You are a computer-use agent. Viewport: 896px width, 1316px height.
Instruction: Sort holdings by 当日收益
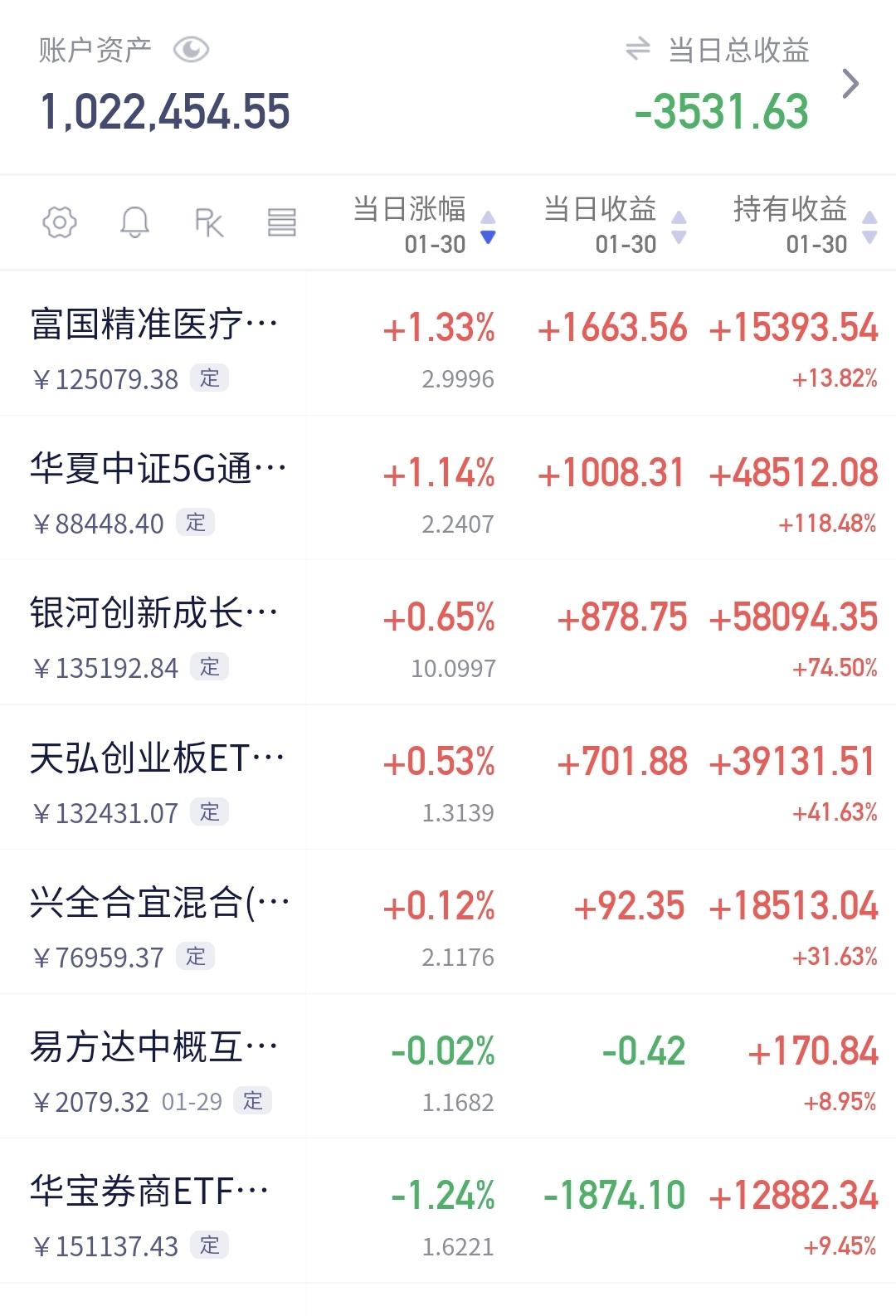(615, 224)
